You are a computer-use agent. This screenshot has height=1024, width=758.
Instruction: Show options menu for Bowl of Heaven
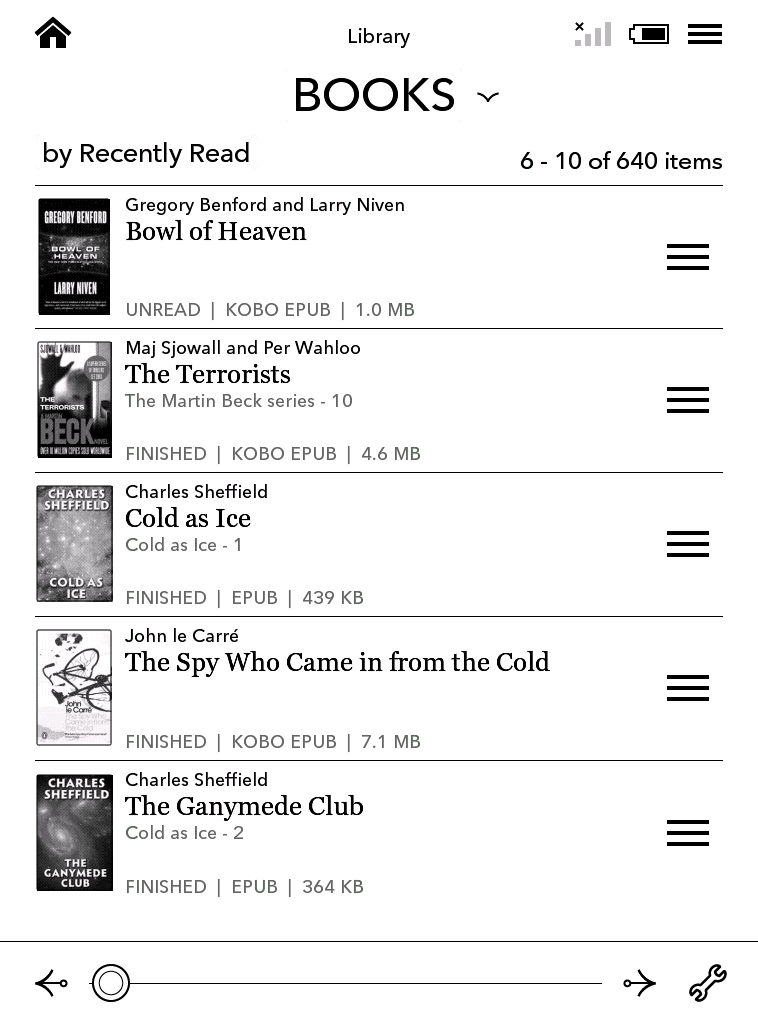pos(688,257)
